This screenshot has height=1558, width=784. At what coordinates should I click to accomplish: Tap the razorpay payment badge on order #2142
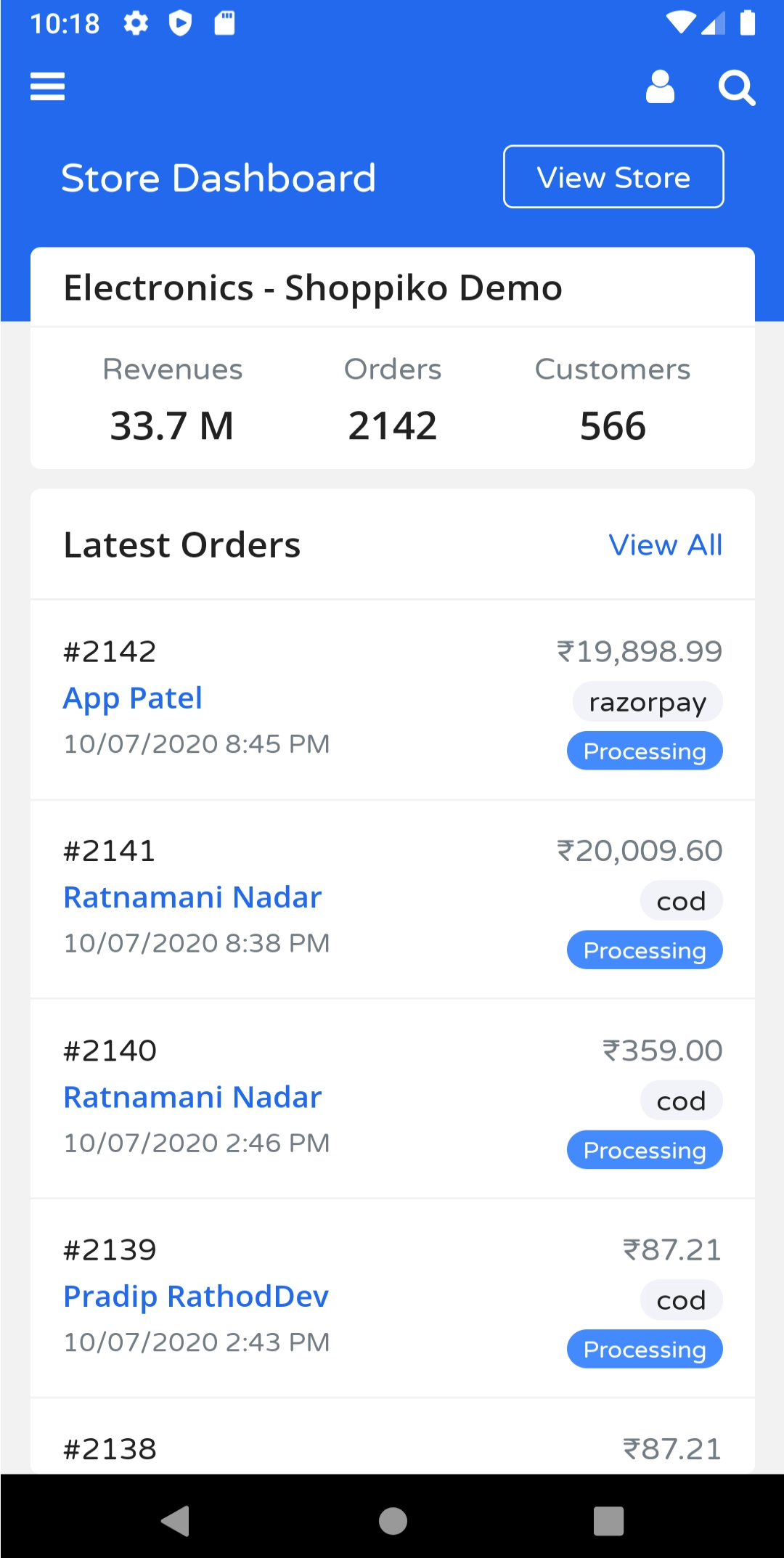[648, 701]
